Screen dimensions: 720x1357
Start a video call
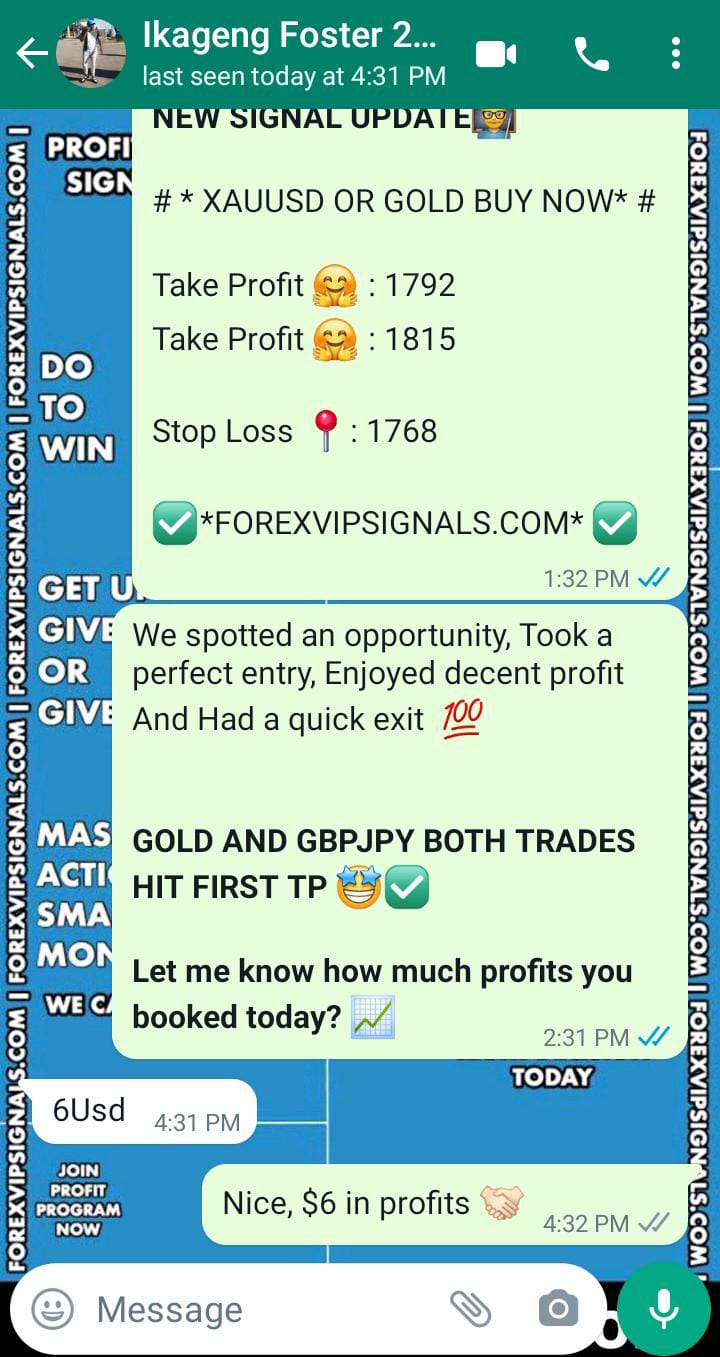(496, 54)
